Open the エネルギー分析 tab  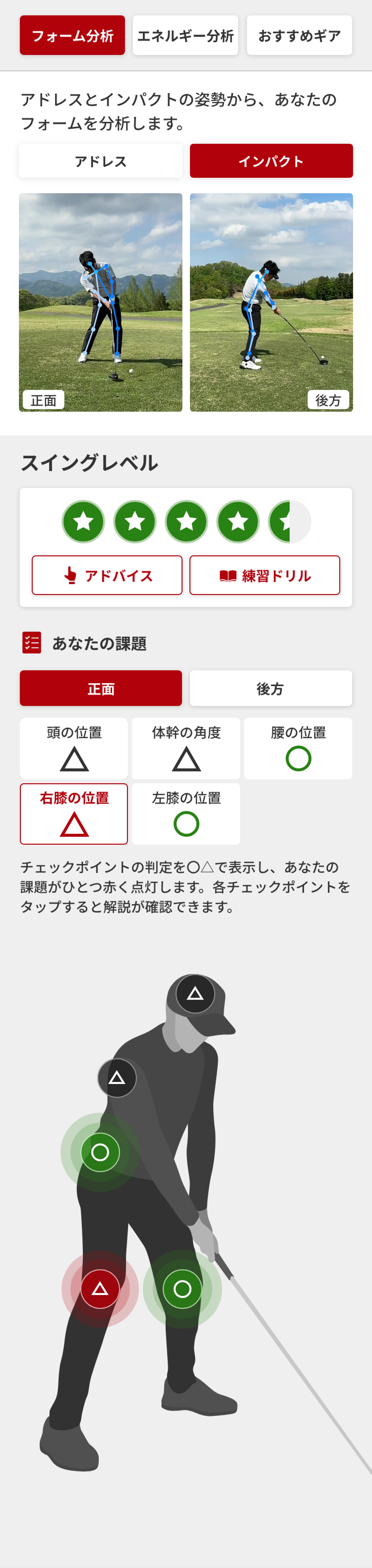pos(186,36)
